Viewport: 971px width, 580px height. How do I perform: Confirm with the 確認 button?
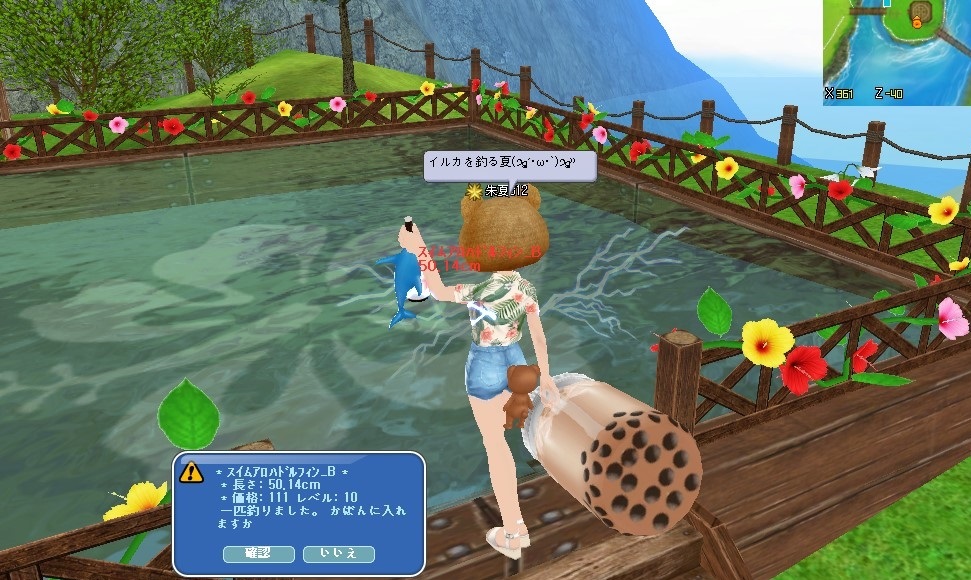tap(257, 553)
